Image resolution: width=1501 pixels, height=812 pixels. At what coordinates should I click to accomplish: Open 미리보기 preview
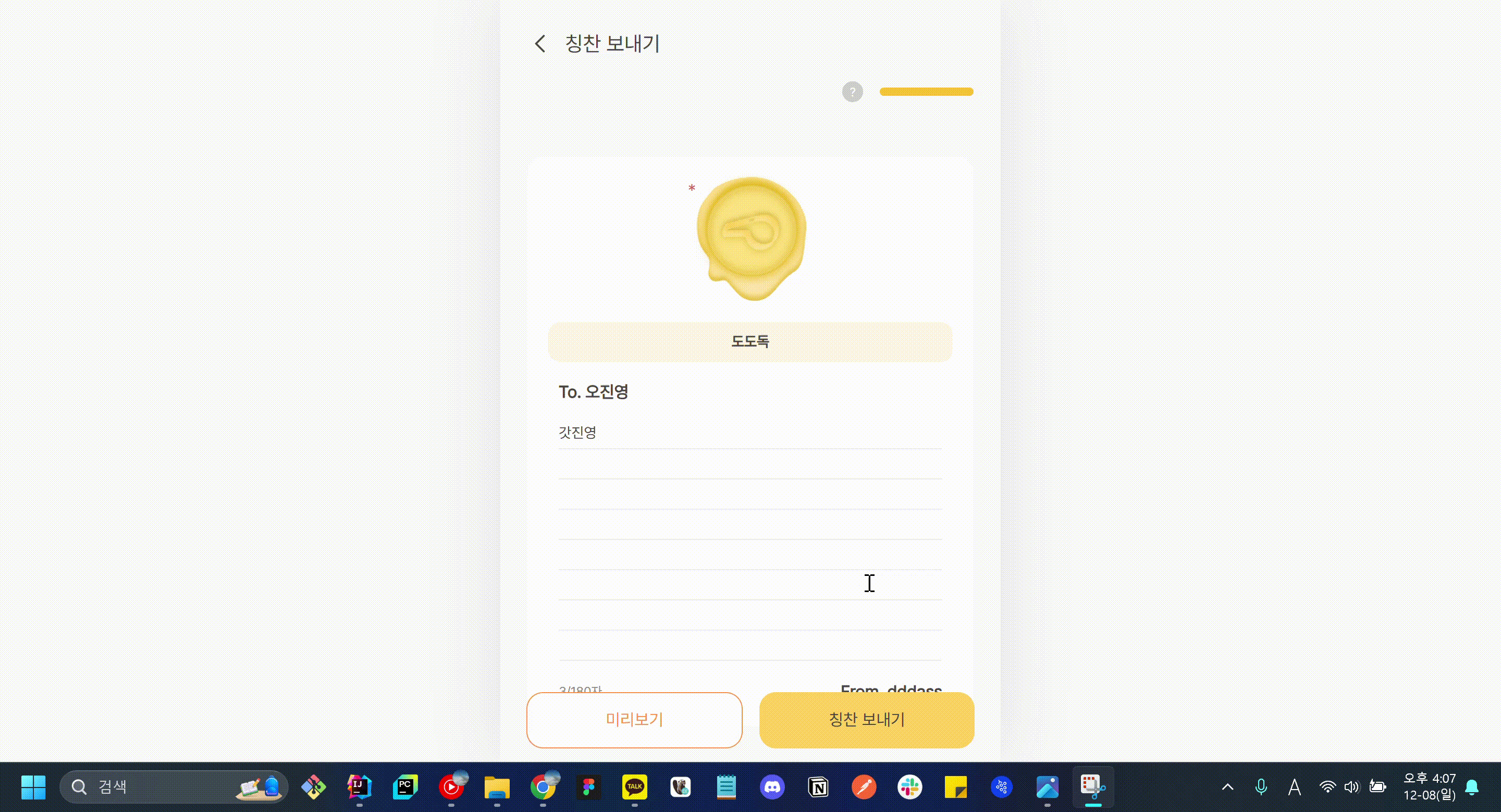click(634, 720)
